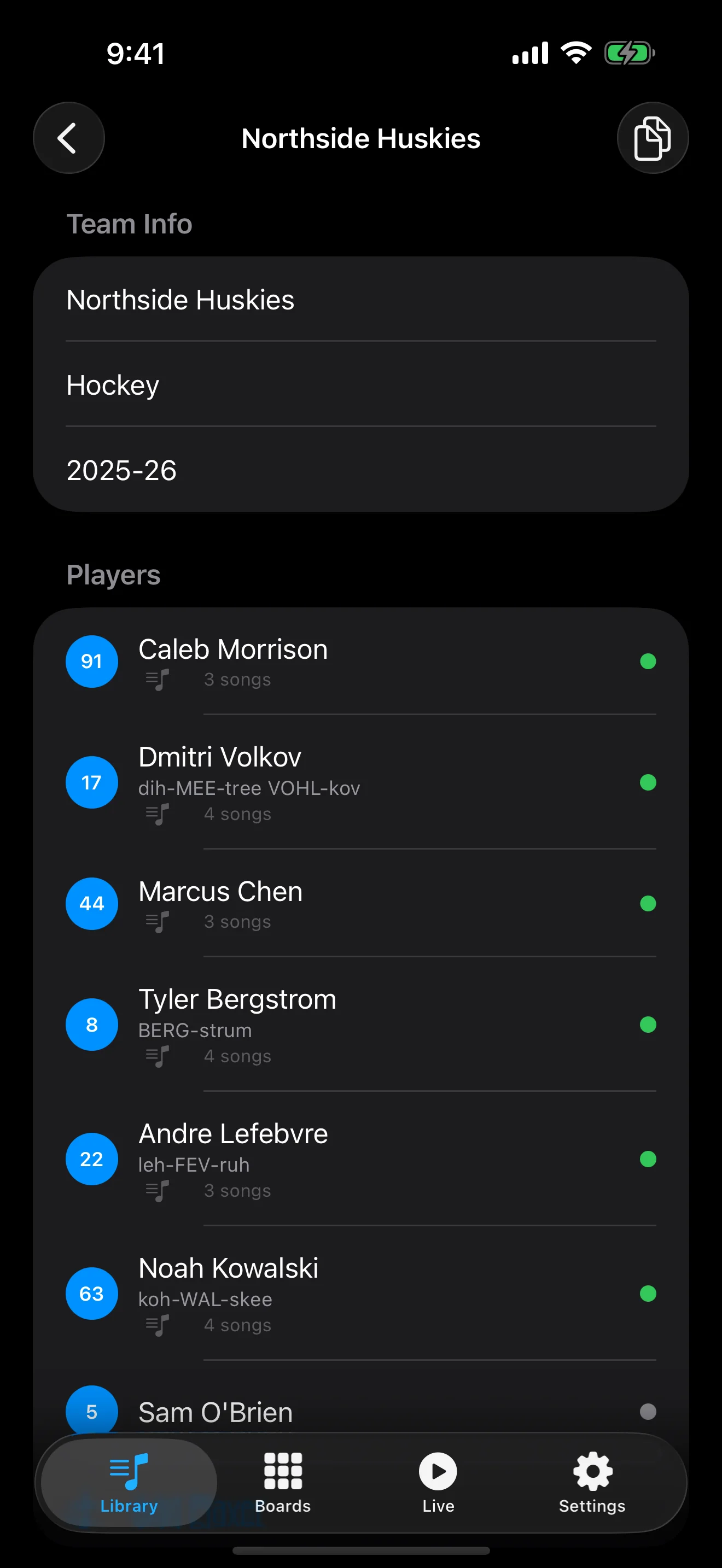Toggle Andre Lefebvre's green status indicator
Viewport: 722px width, 1568px height.
(x=648, y=1159)
